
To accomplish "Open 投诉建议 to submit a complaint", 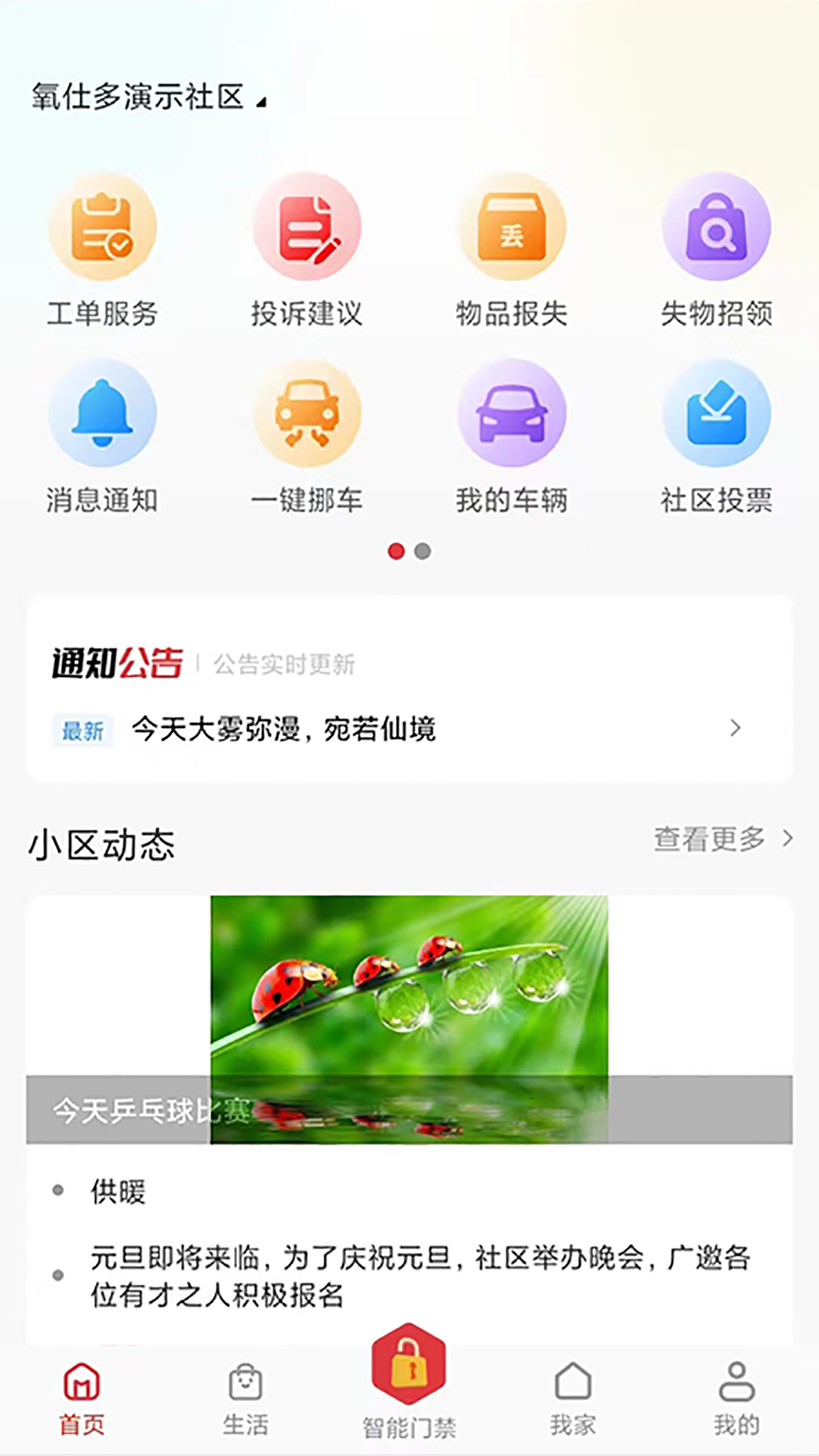I will pyautogui.click(x=307, y=226).
